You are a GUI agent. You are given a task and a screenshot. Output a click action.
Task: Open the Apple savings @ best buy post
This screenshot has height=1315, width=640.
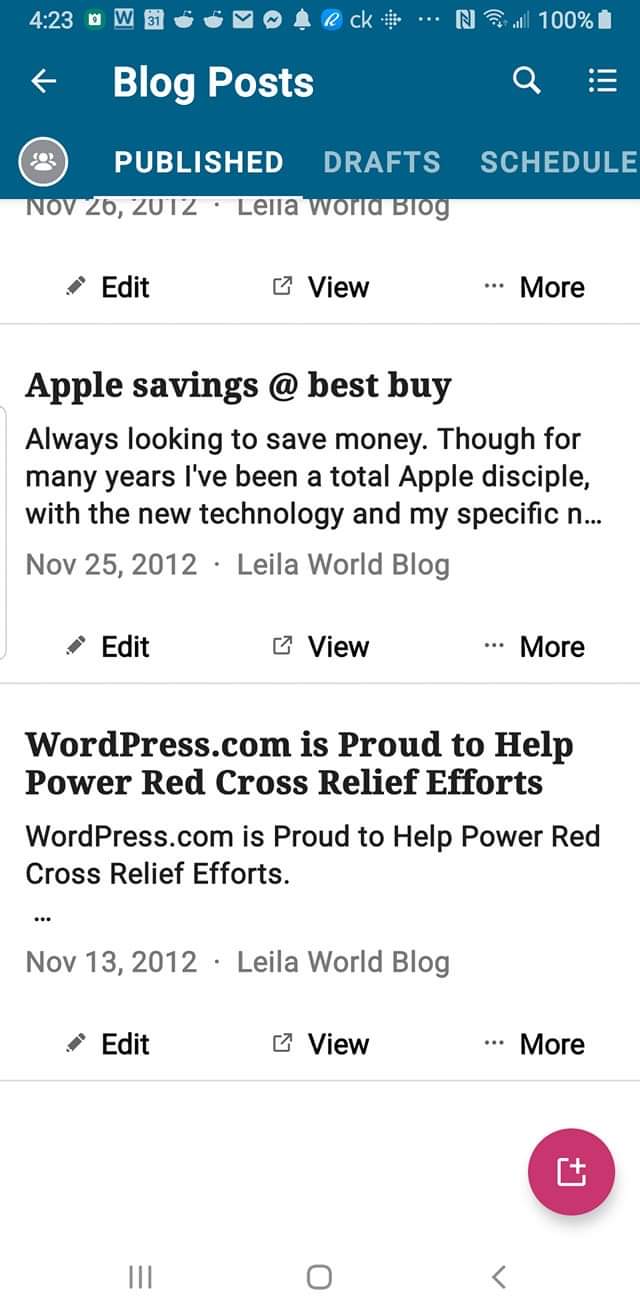pyautogui.click(x=238, y=386)
